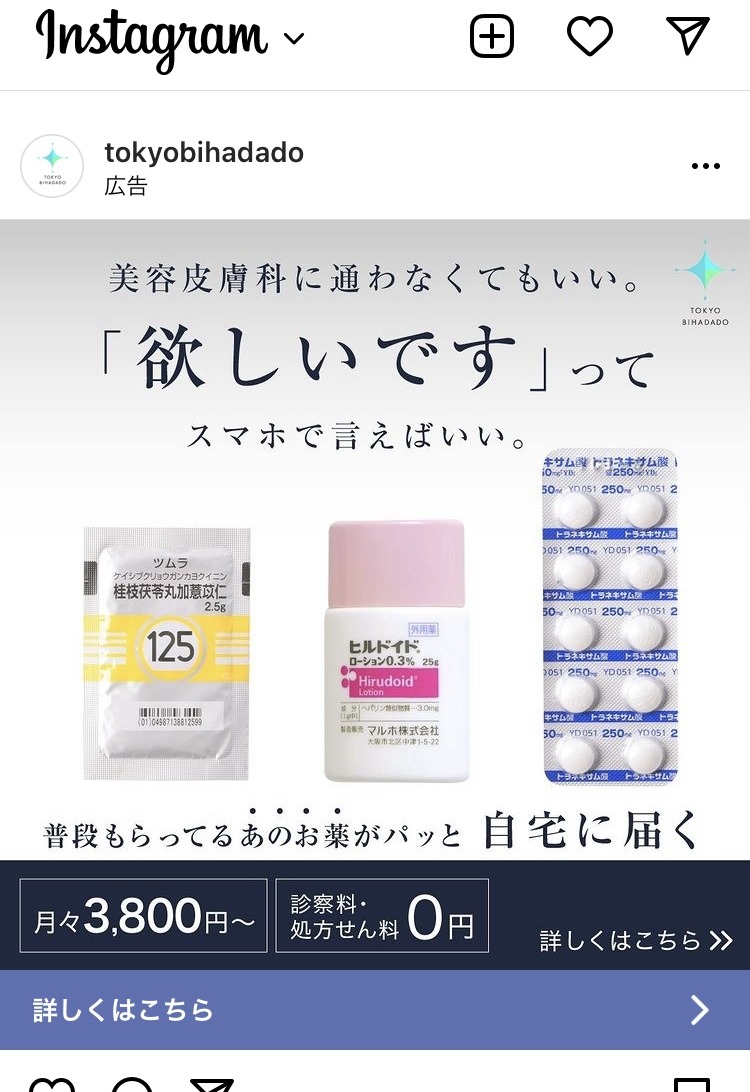
Task: Open the ad's three-dot options menu
Action: coord(705,166)
